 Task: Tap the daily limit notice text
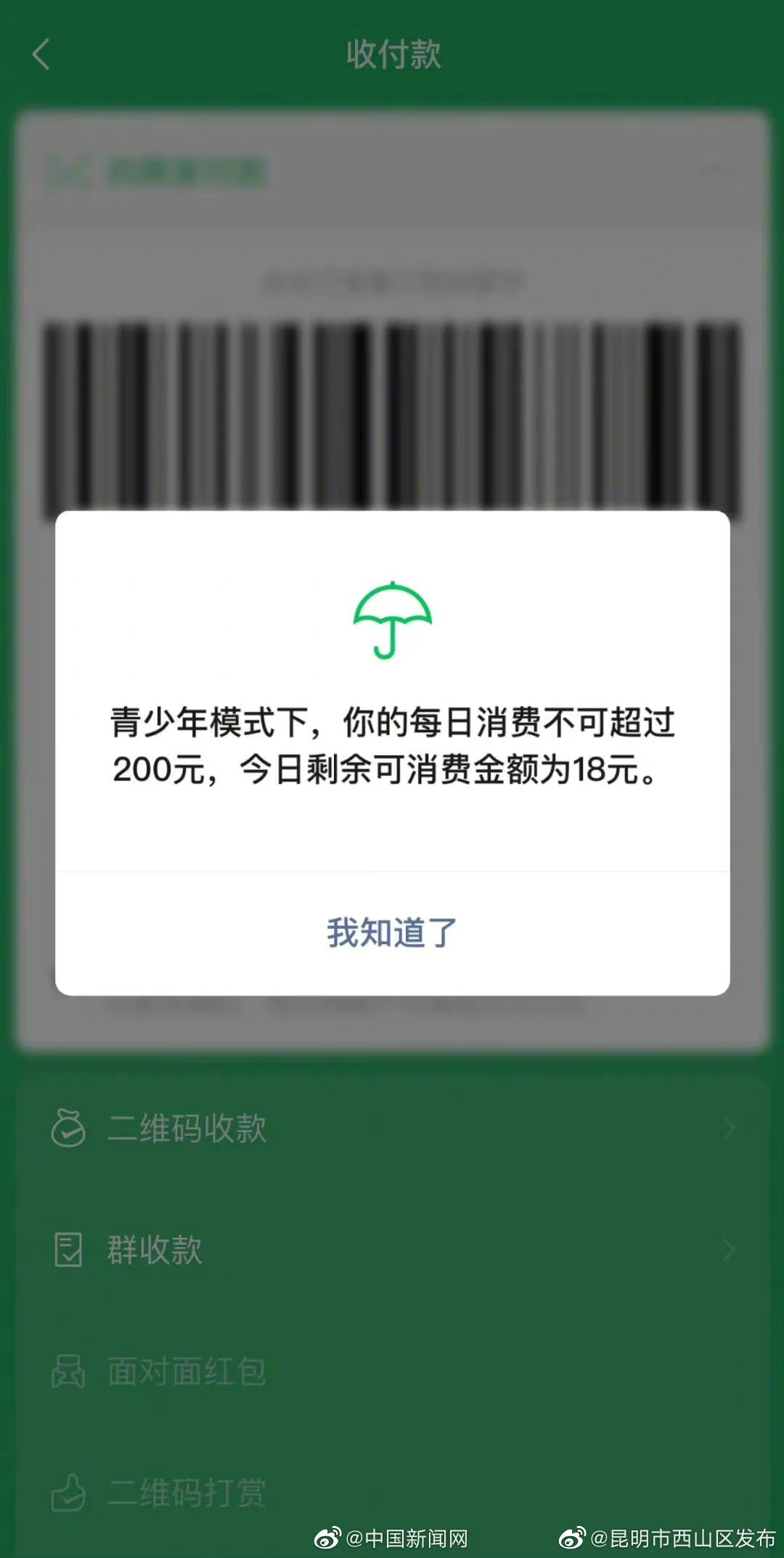[392, 748]
